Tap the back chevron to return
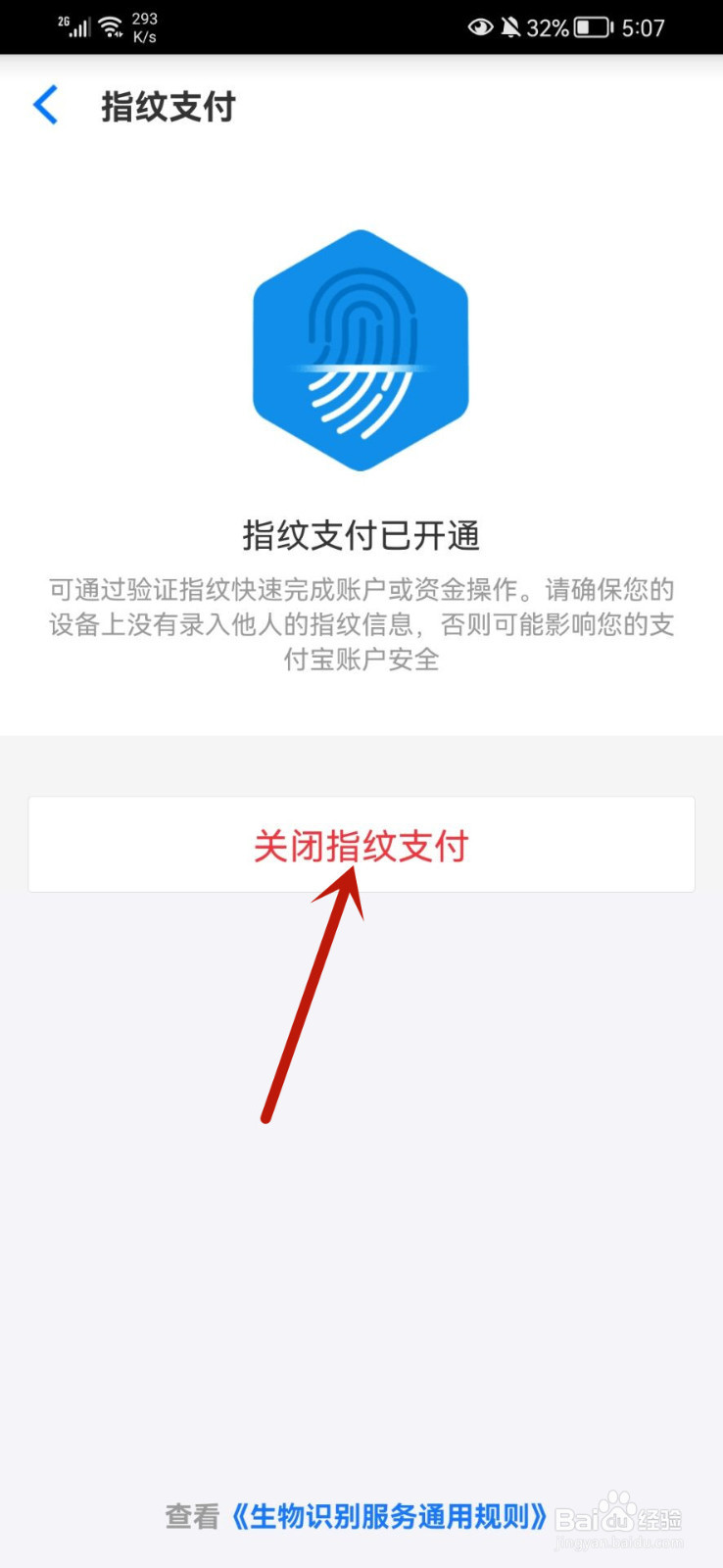The width and height of the screenshot is (723, 1568). click(x=45, y=105)
